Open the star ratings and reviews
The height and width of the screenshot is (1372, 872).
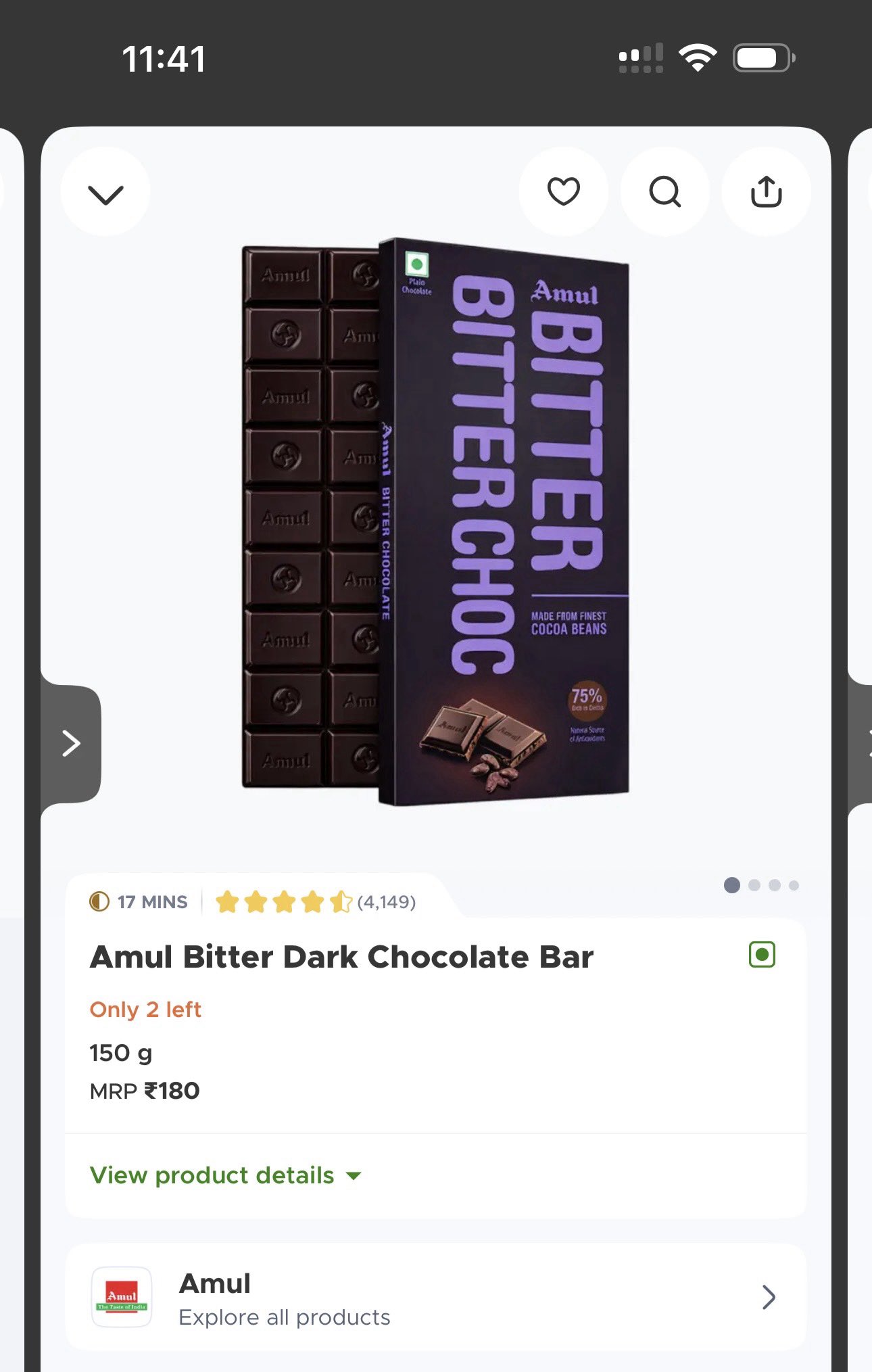pyautogui.click(x=315, y=902)
